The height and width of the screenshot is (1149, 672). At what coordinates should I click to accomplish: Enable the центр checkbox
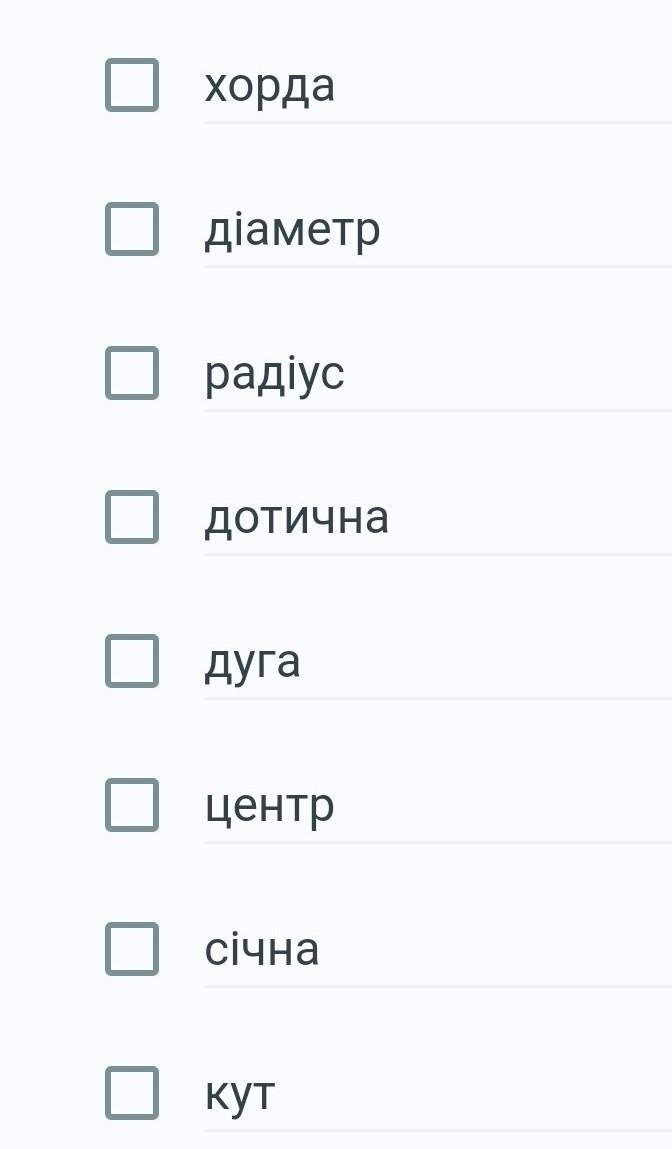click(132, 805)
